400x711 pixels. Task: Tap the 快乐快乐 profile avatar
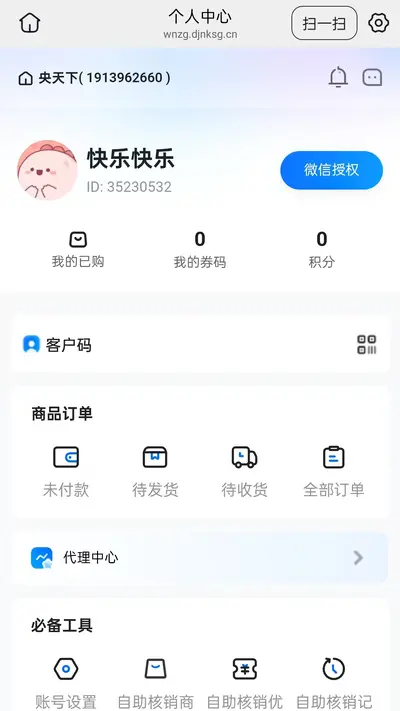point(47,170)
